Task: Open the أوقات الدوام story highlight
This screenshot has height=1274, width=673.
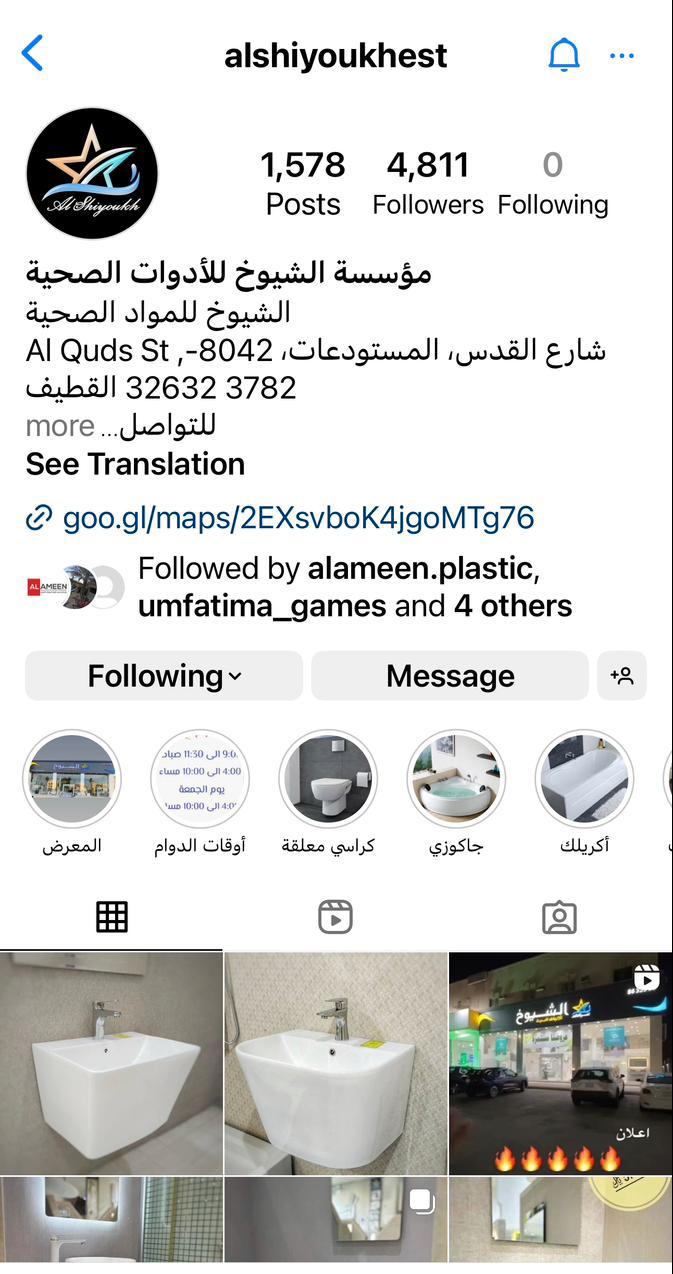Action: [199, 779]
